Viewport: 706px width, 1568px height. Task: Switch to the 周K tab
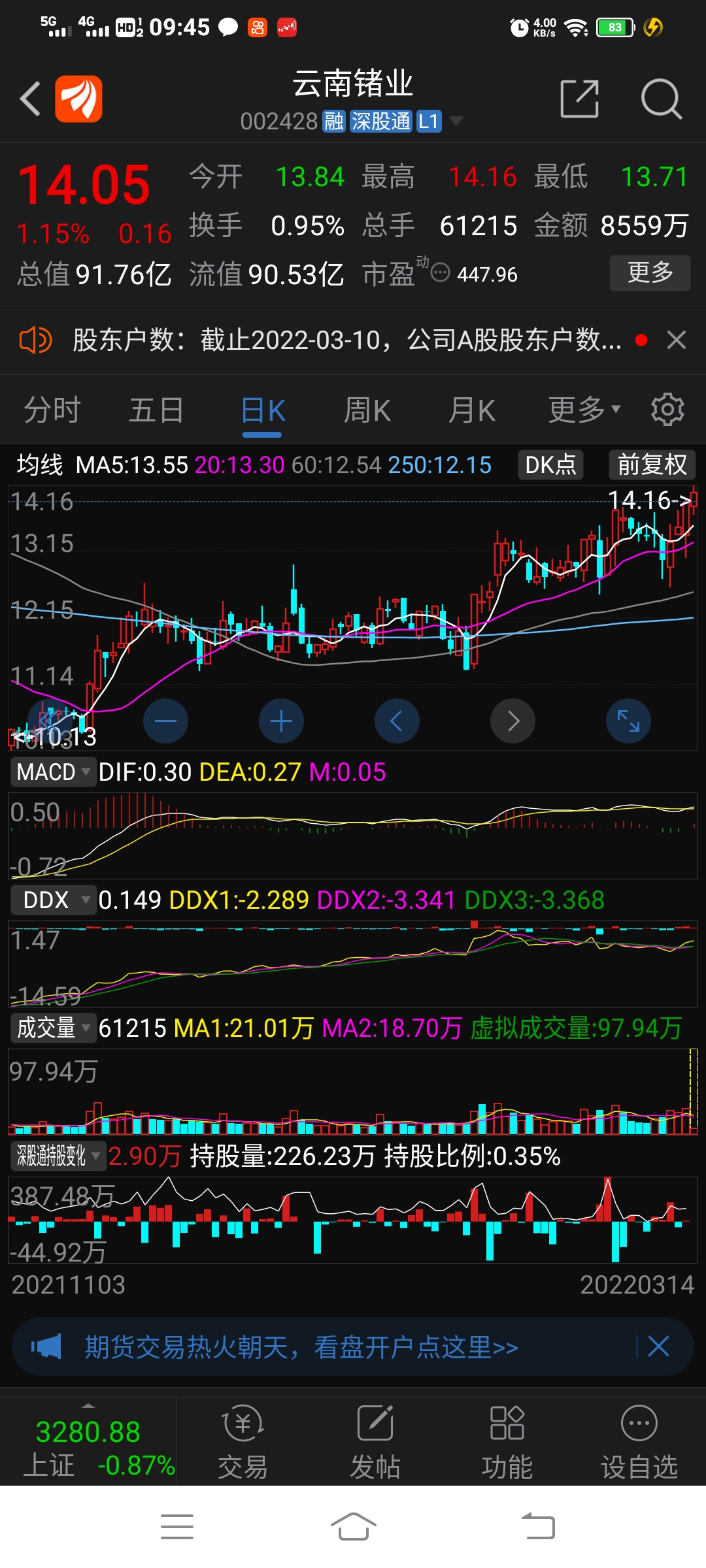click(x=367, y=409)
